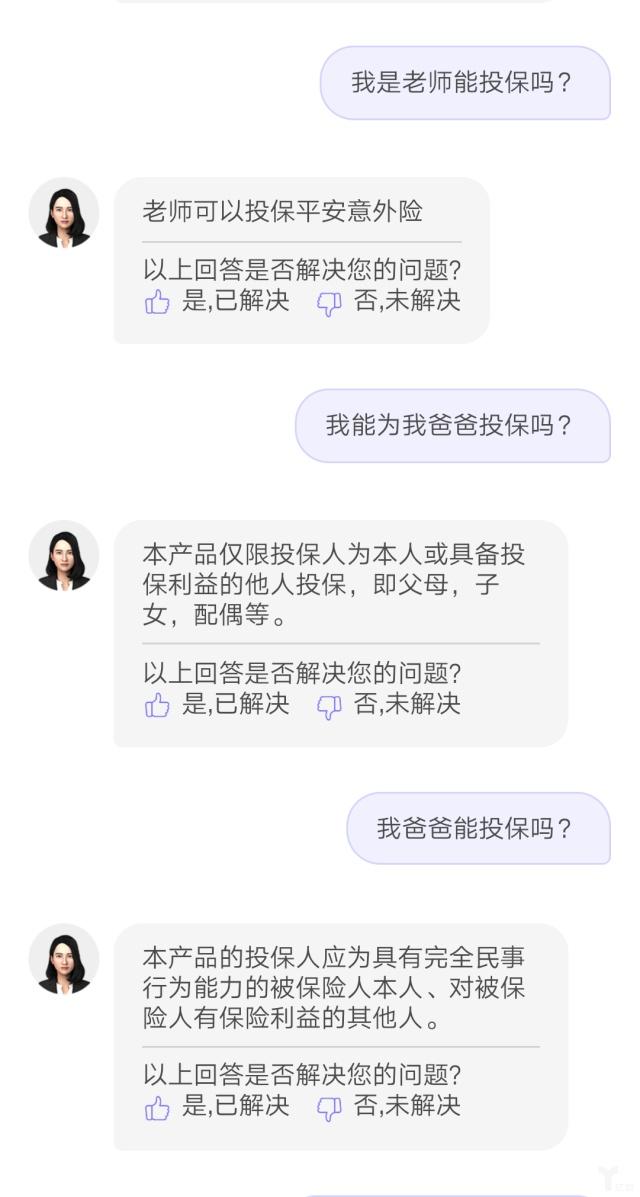The width and height of the screenshot is (640, 1197).
Task: Flag the 完全民事行为能力 answer as 否,未解决
Action: tap(389, 1106)
